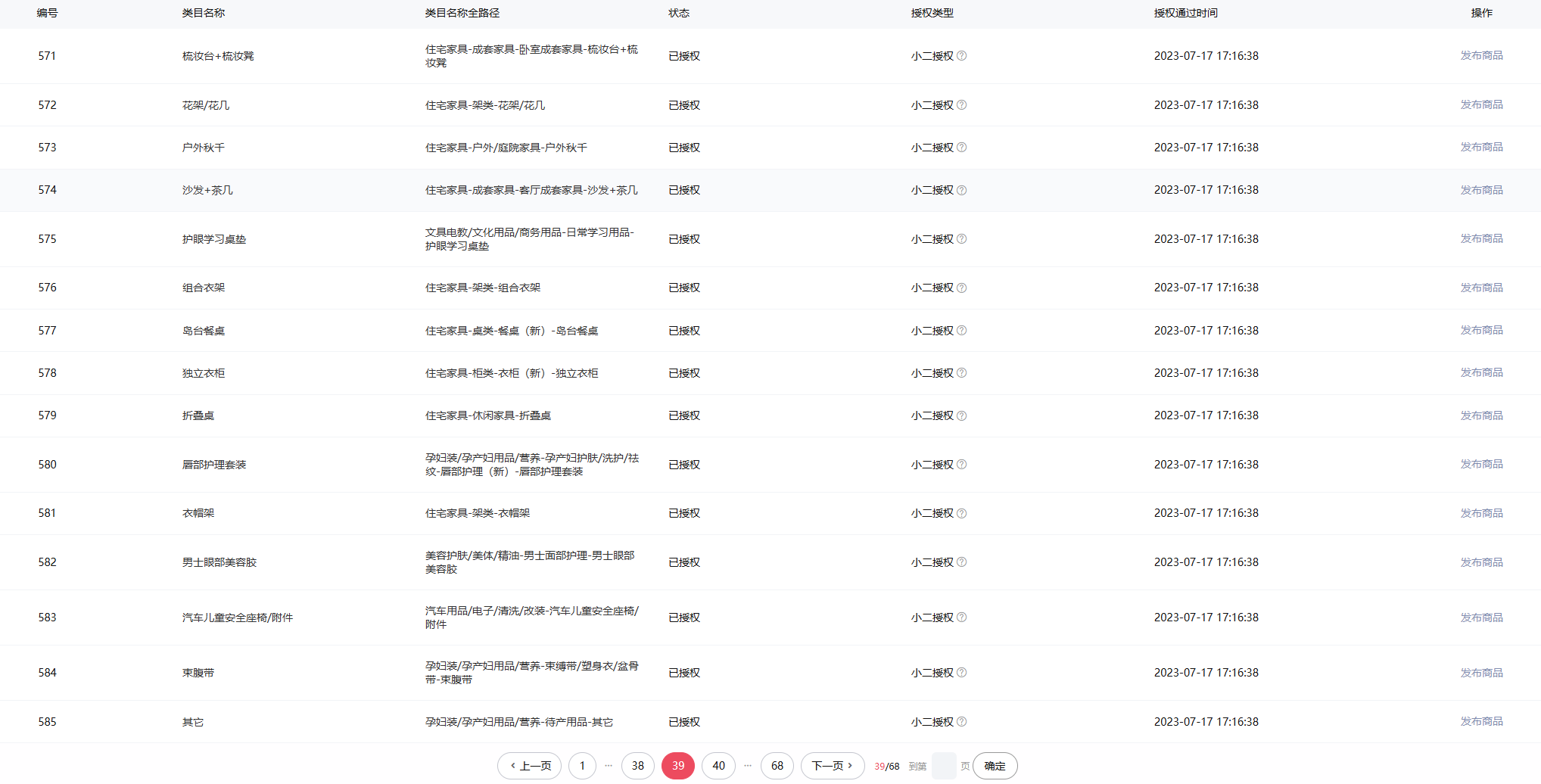Click 发布商品 for 护眼学习桌垫
Screen dimensions: 1541x784
coord(1481,239)
